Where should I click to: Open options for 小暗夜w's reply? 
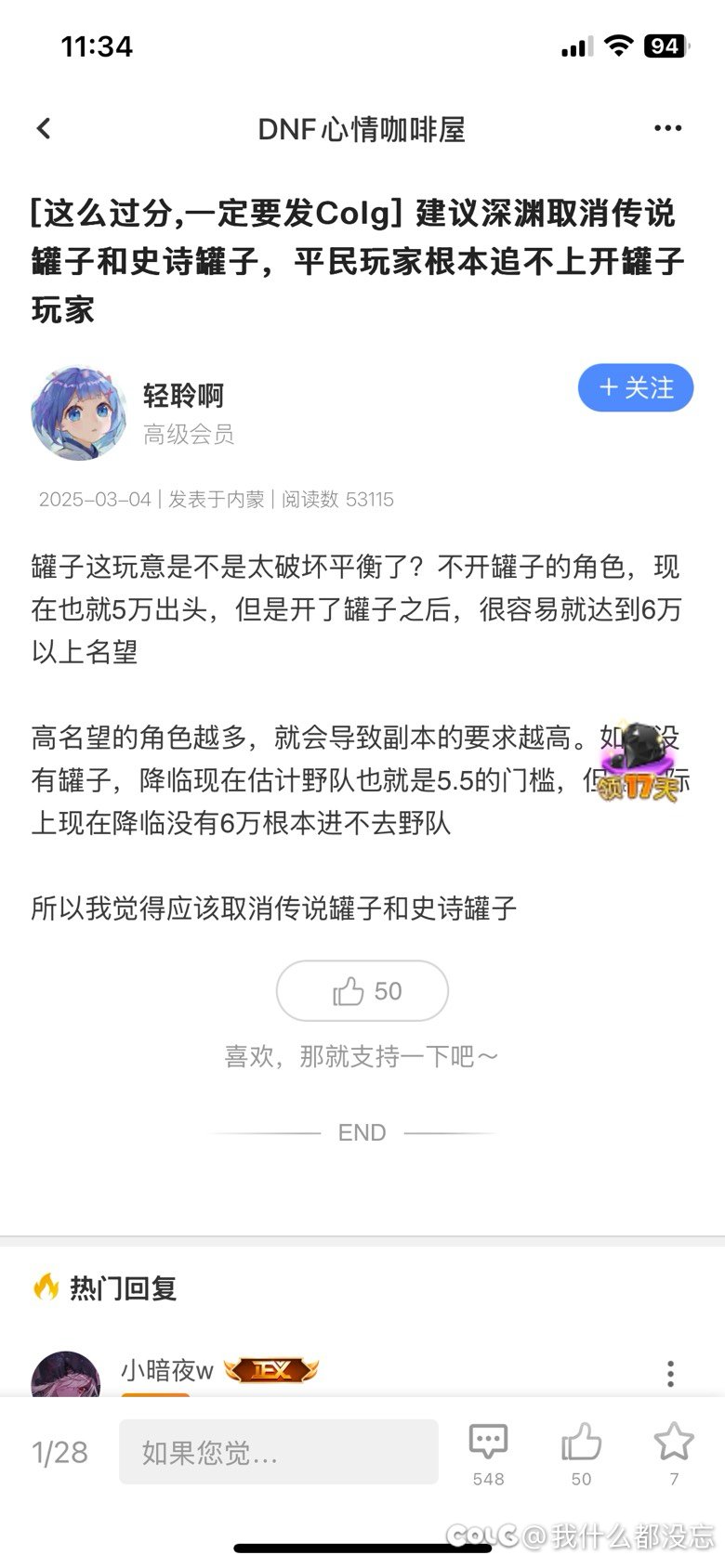pyautogui.click(x=670, y=1374)
